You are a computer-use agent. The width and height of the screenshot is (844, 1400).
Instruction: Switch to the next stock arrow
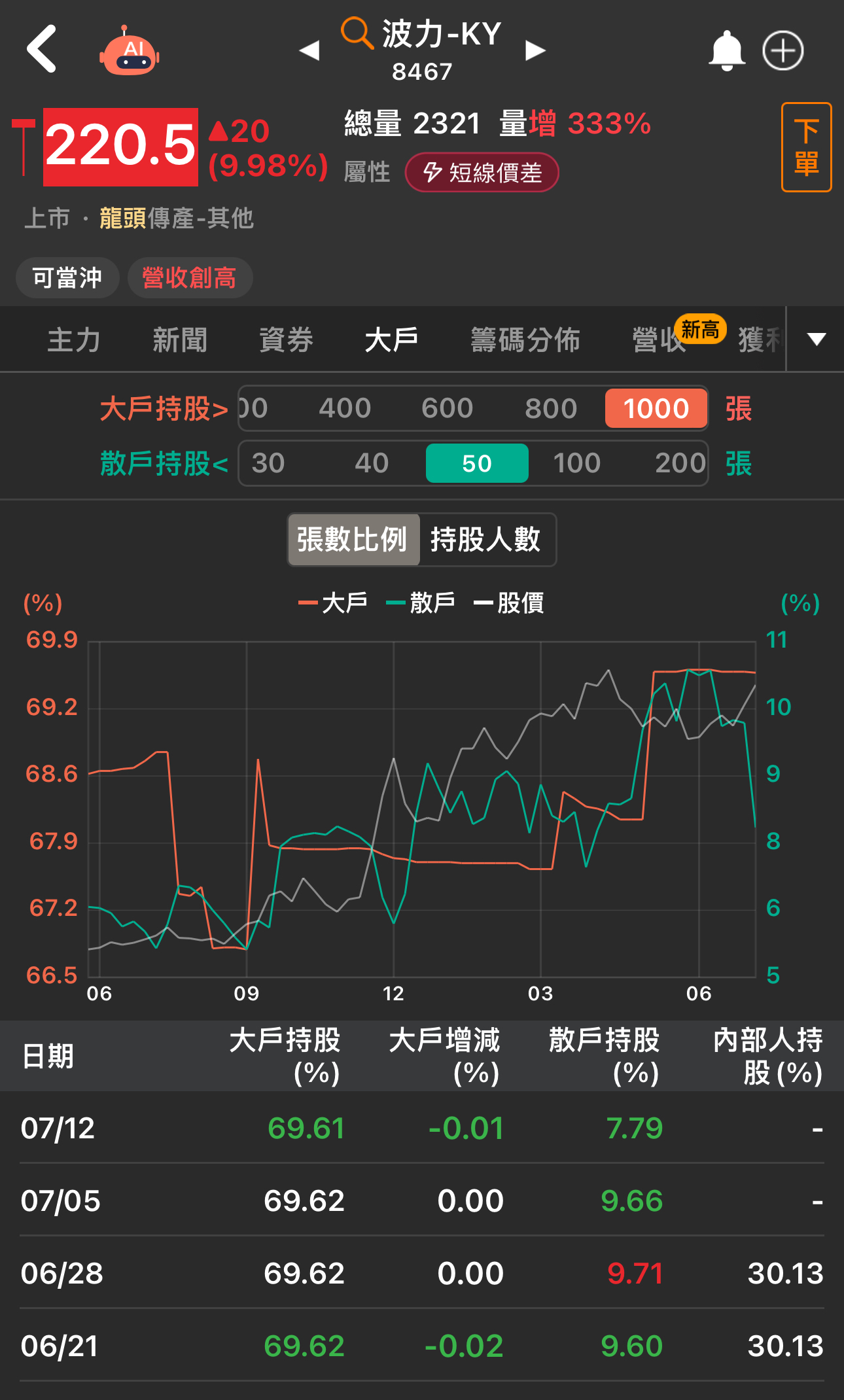click(x=535, y=50)
